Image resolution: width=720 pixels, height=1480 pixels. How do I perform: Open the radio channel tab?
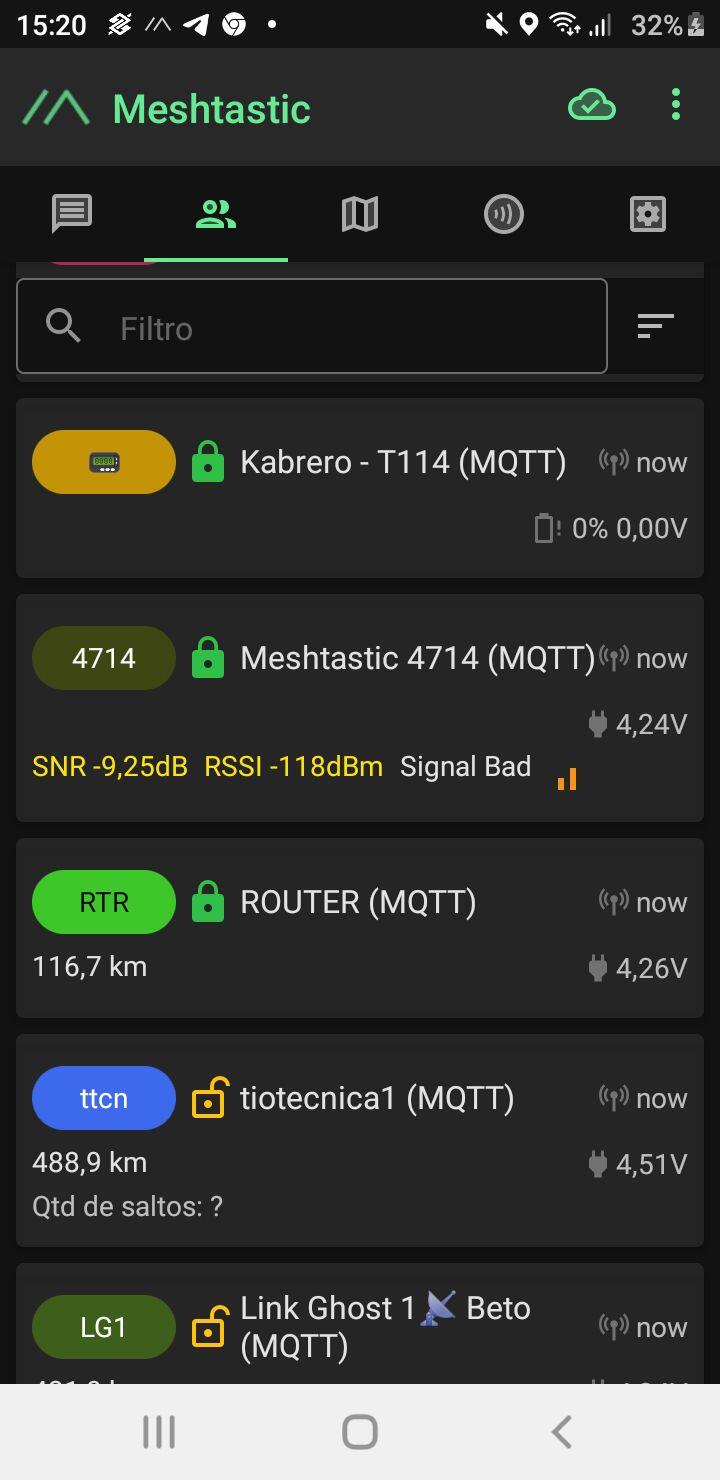pyautogui.click(x=504, y=214)
